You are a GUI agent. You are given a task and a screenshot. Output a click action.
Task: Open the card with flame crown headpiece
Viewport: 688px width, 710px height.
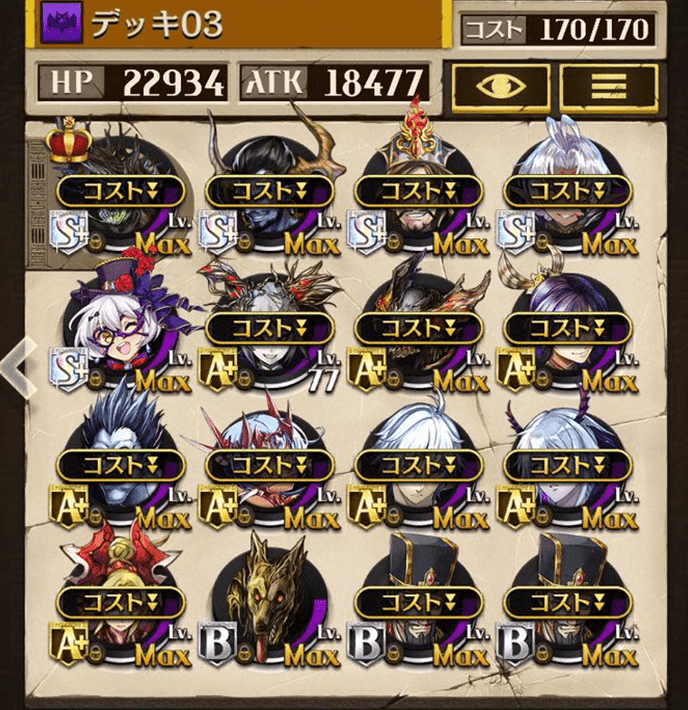(x=418, y=192)
